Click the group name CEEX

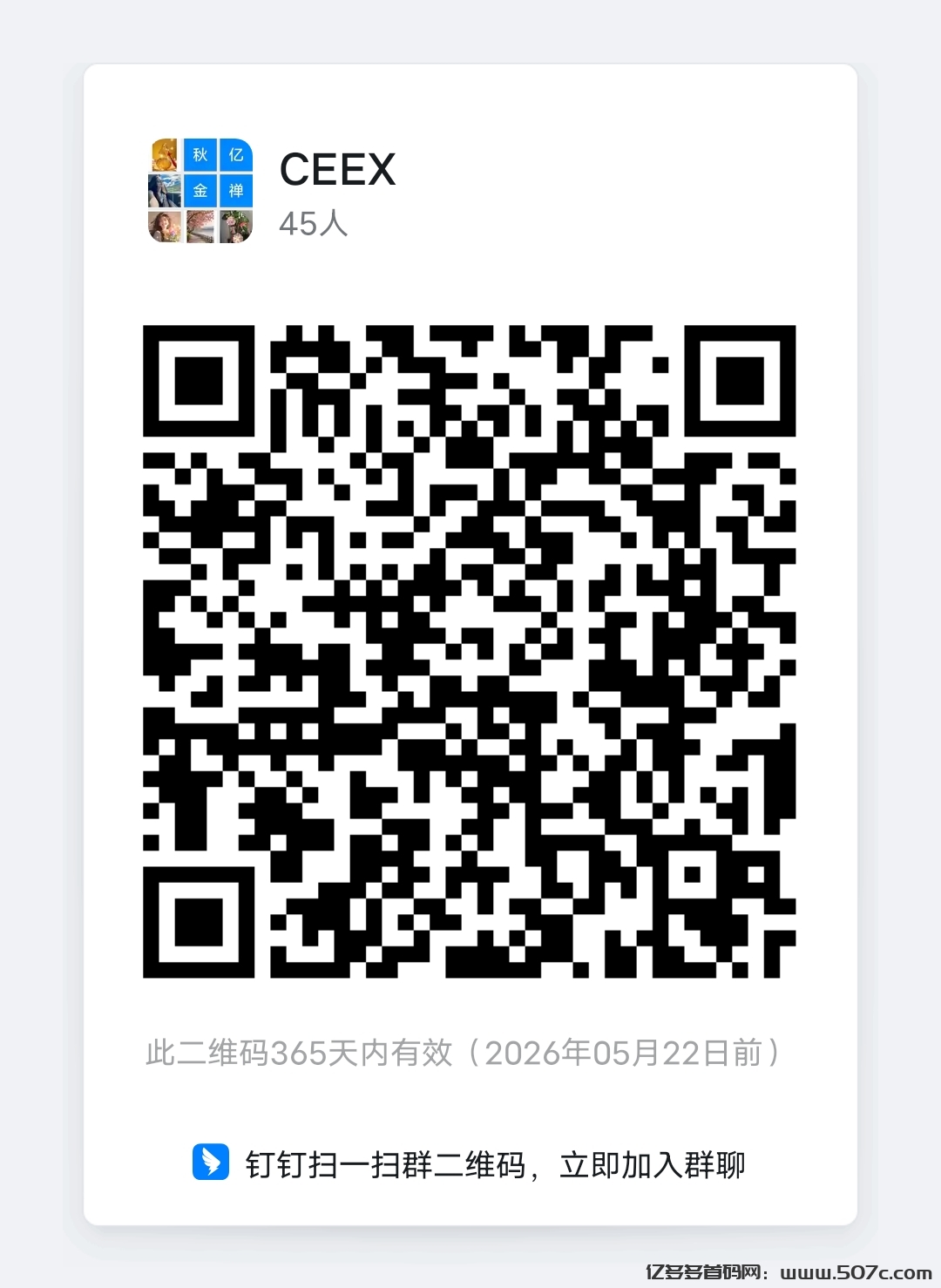point(338,171)
